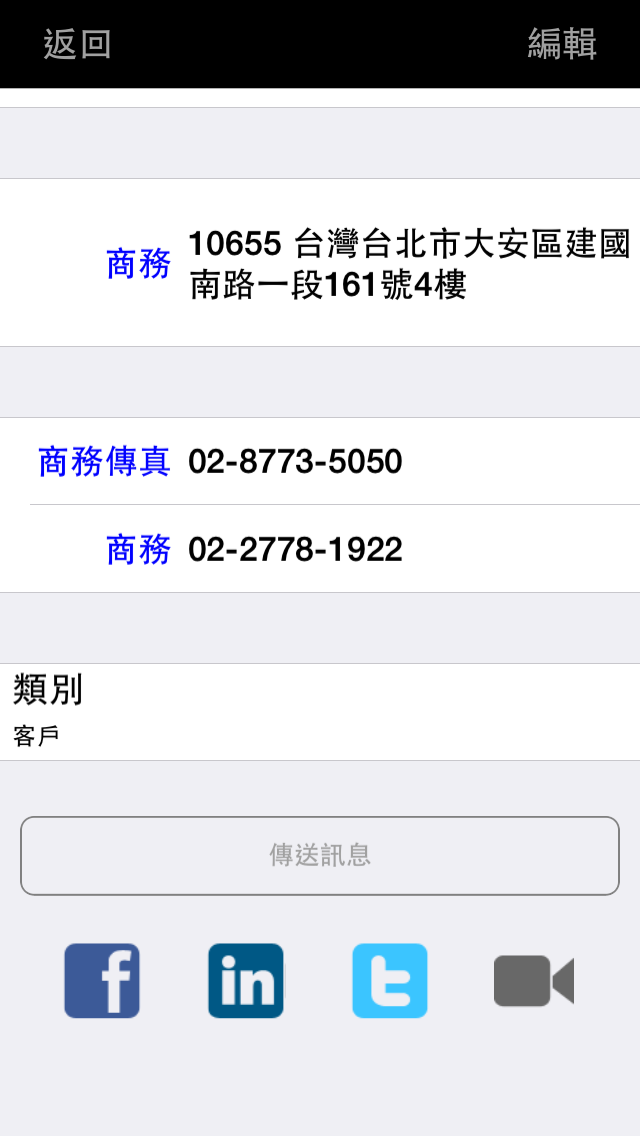Start a video call with camera icon
The height and width of the screenshot is (1136, 640).
click(534, 981)
